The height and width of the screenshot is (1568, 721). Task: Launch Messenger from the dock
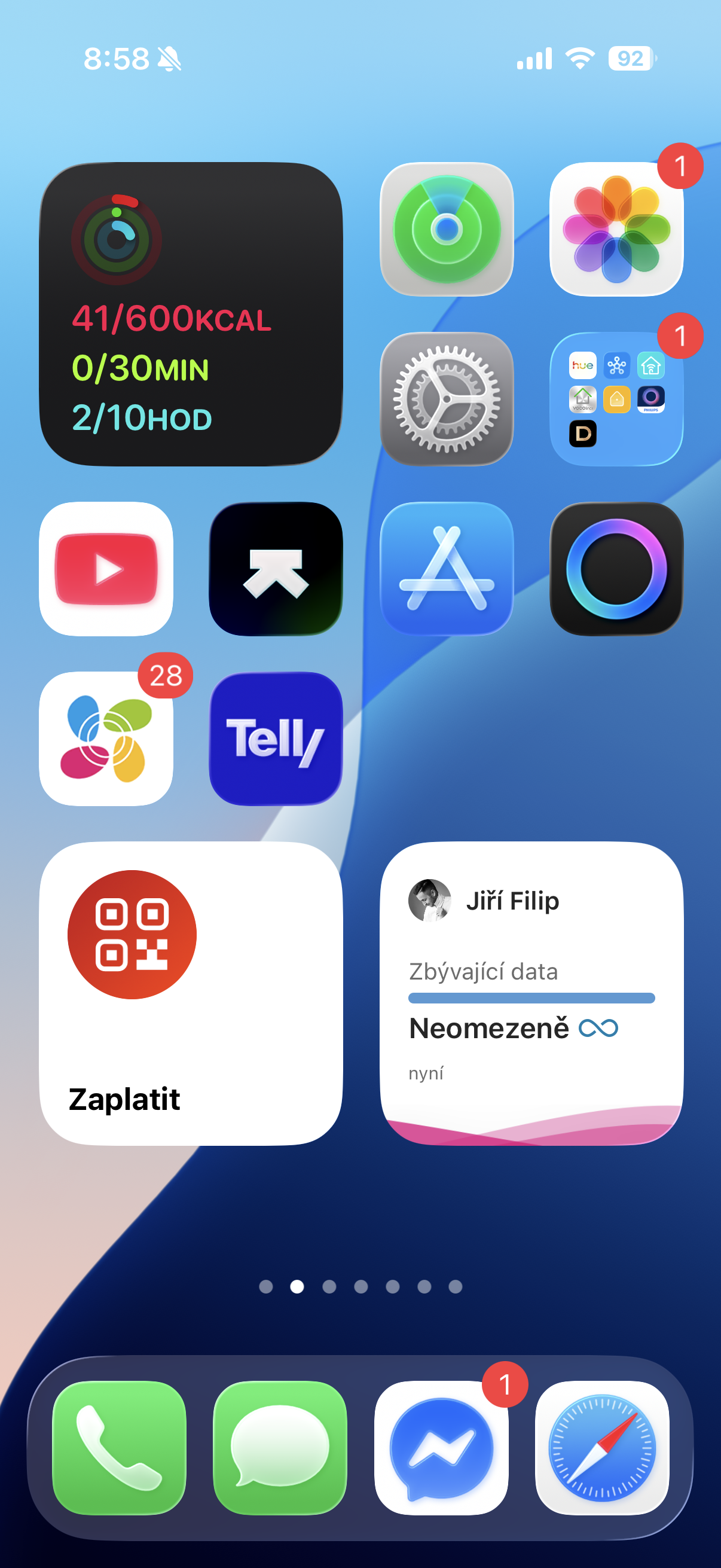[x=441, y=1447]
